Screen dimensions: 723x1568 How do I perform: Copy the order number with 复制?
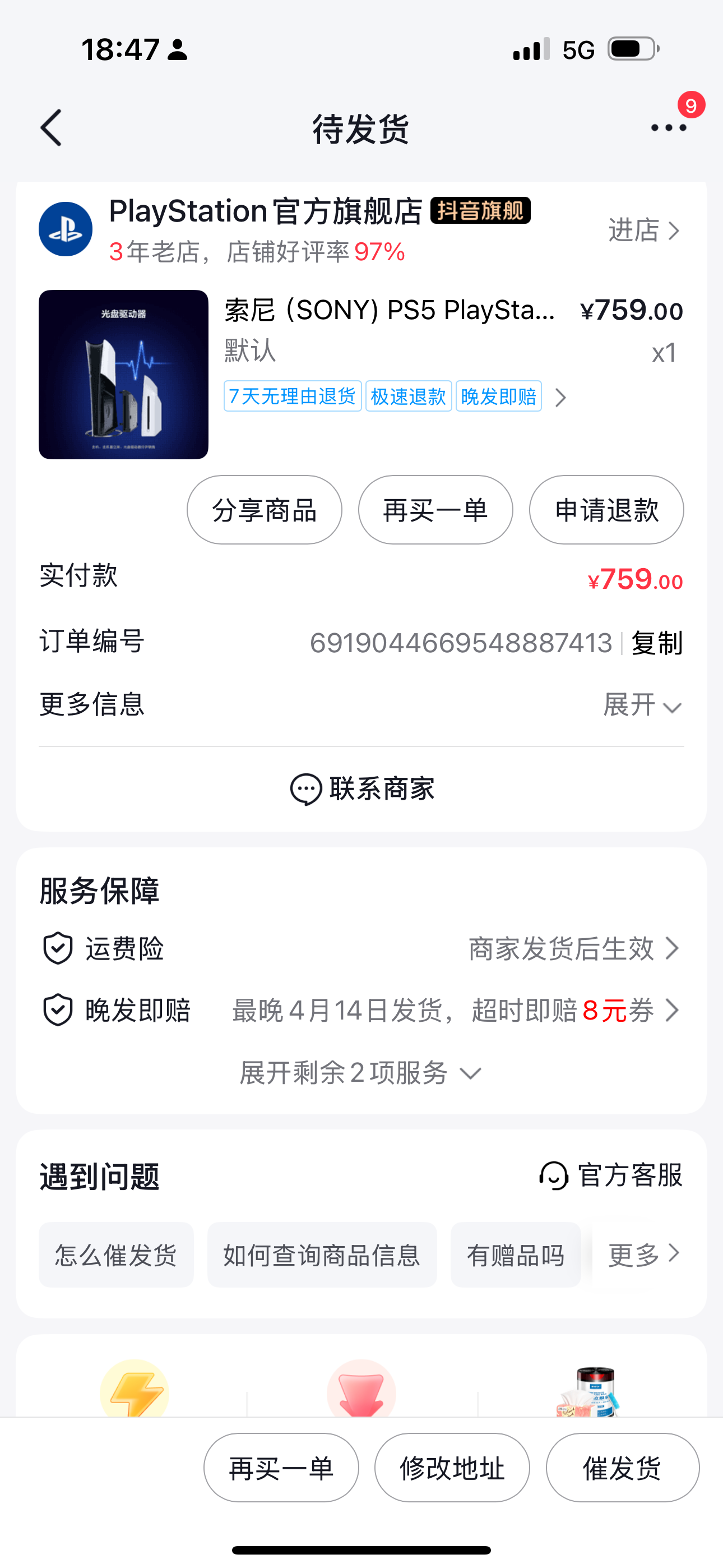[x=657, y=643]
